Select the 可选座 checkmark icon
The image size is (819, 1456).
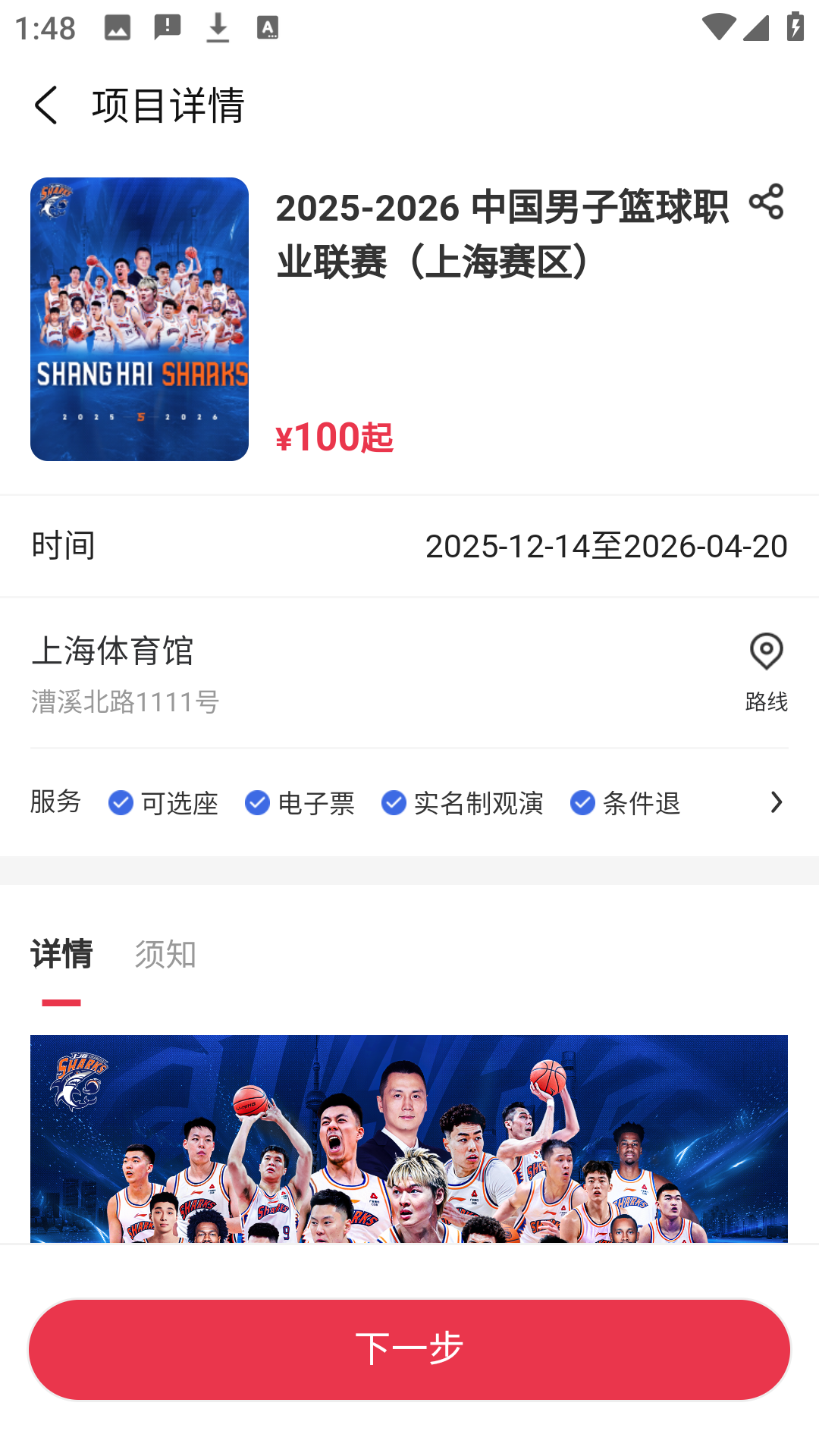[120, 802]
